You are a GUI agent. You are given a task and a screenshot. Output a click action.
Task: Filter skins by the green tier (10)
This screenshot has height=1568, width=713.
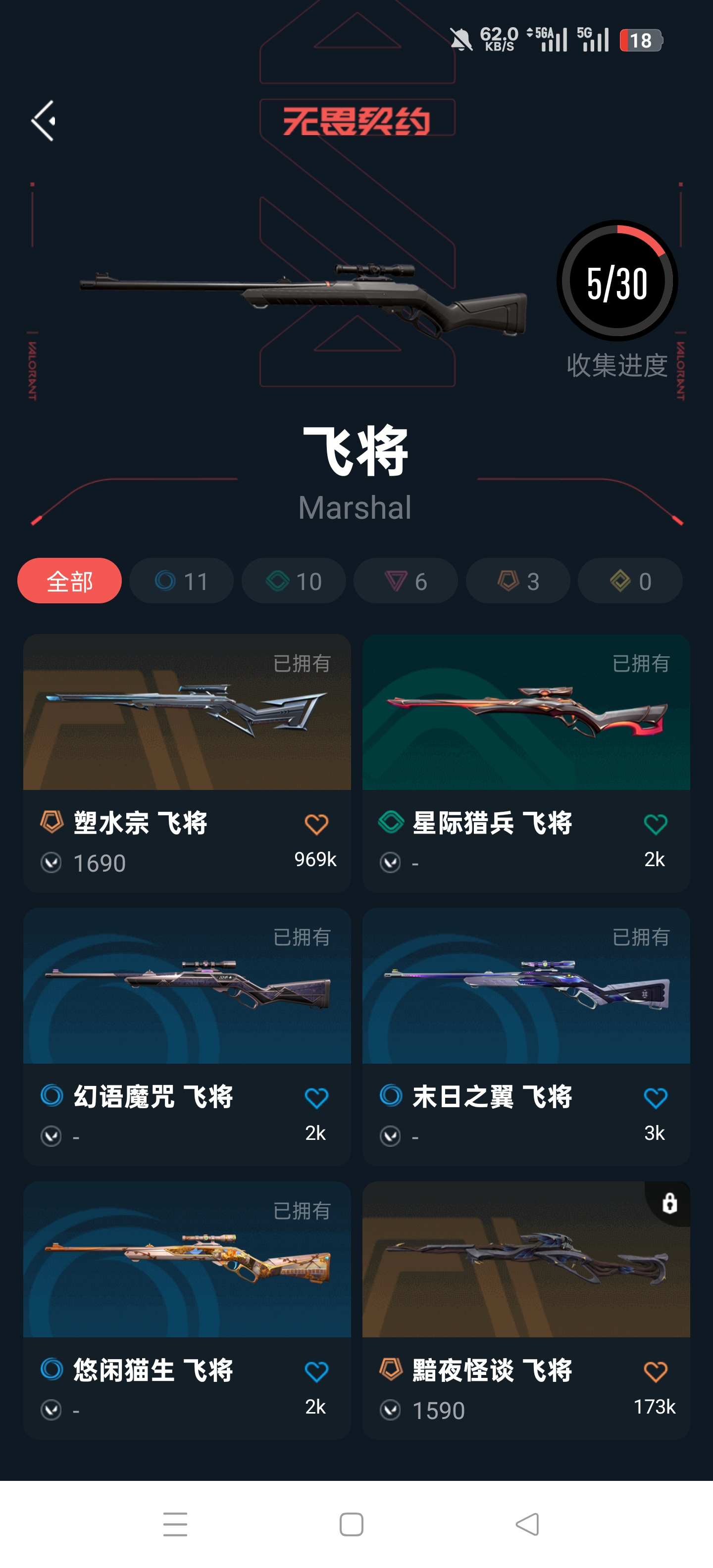click(x=294, y=581)
